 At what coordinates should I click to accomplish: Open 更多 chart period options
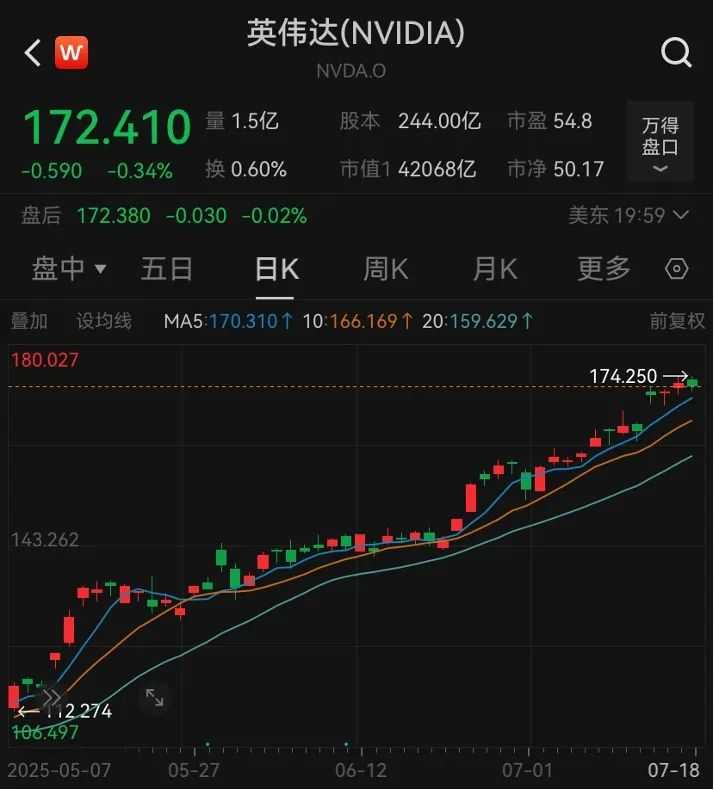tap(604, 269)
